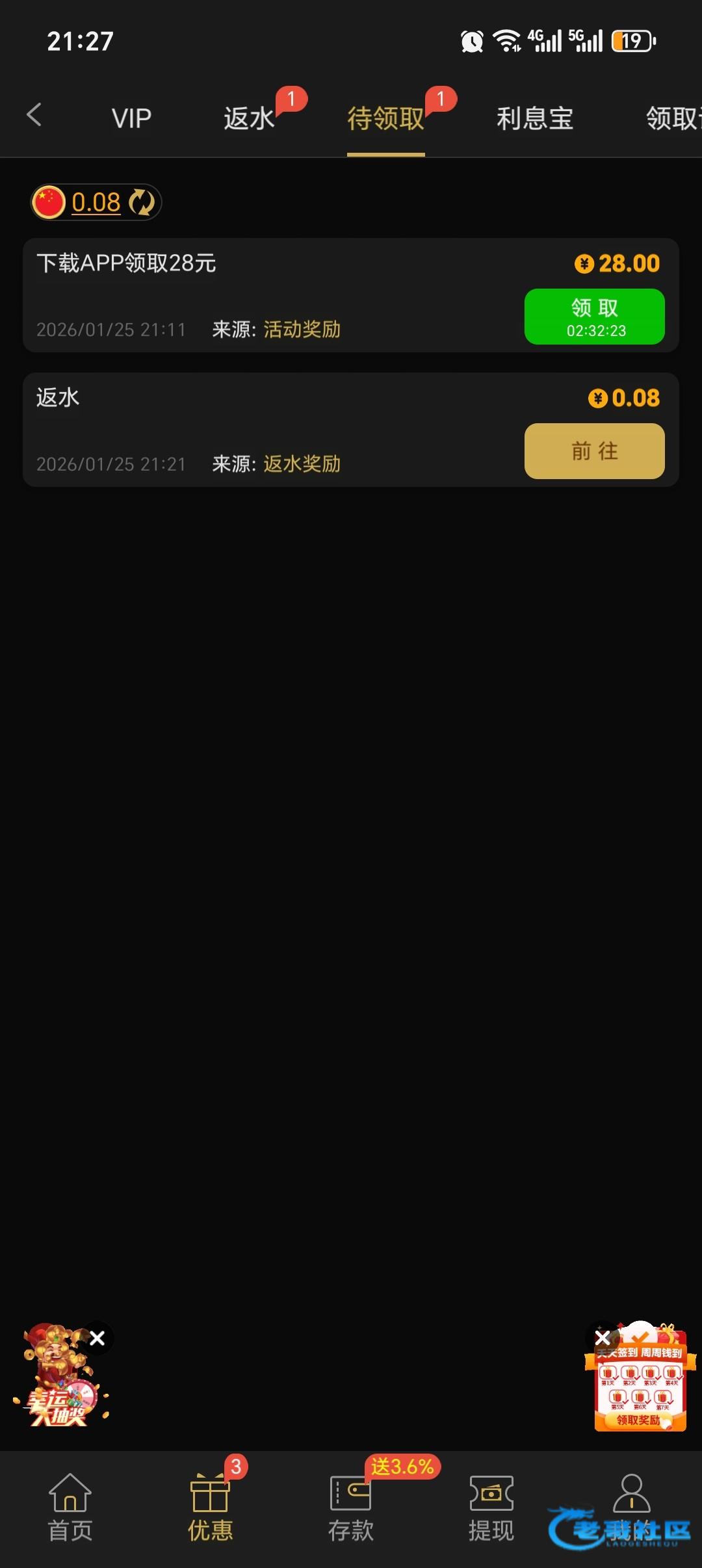Viewport: 702px width, 1568px height.
Task: Refresh the 0.08 balance
Action: click(x=142, y=202)
